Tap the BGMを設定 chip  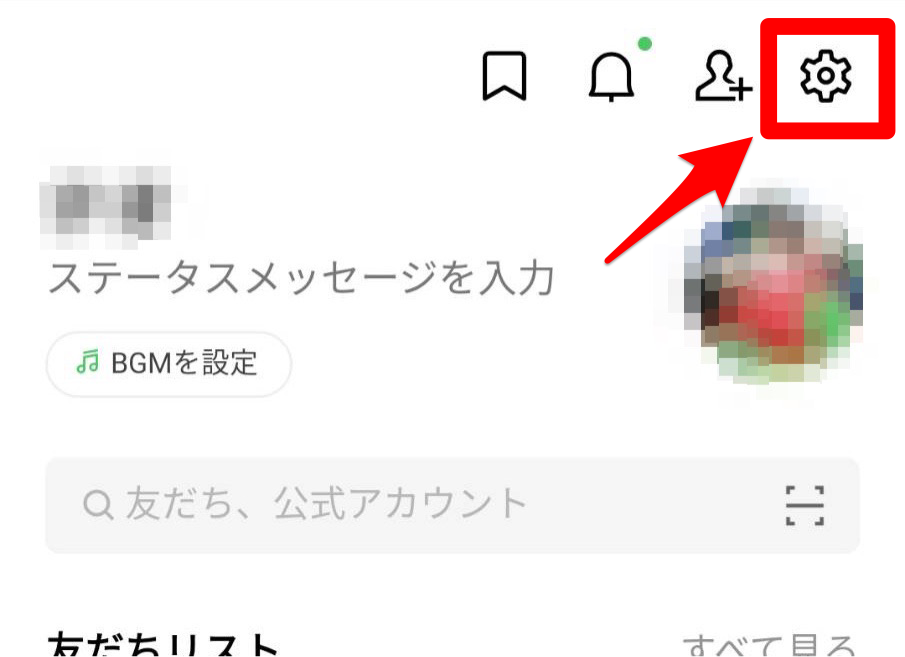pos(169,363)
